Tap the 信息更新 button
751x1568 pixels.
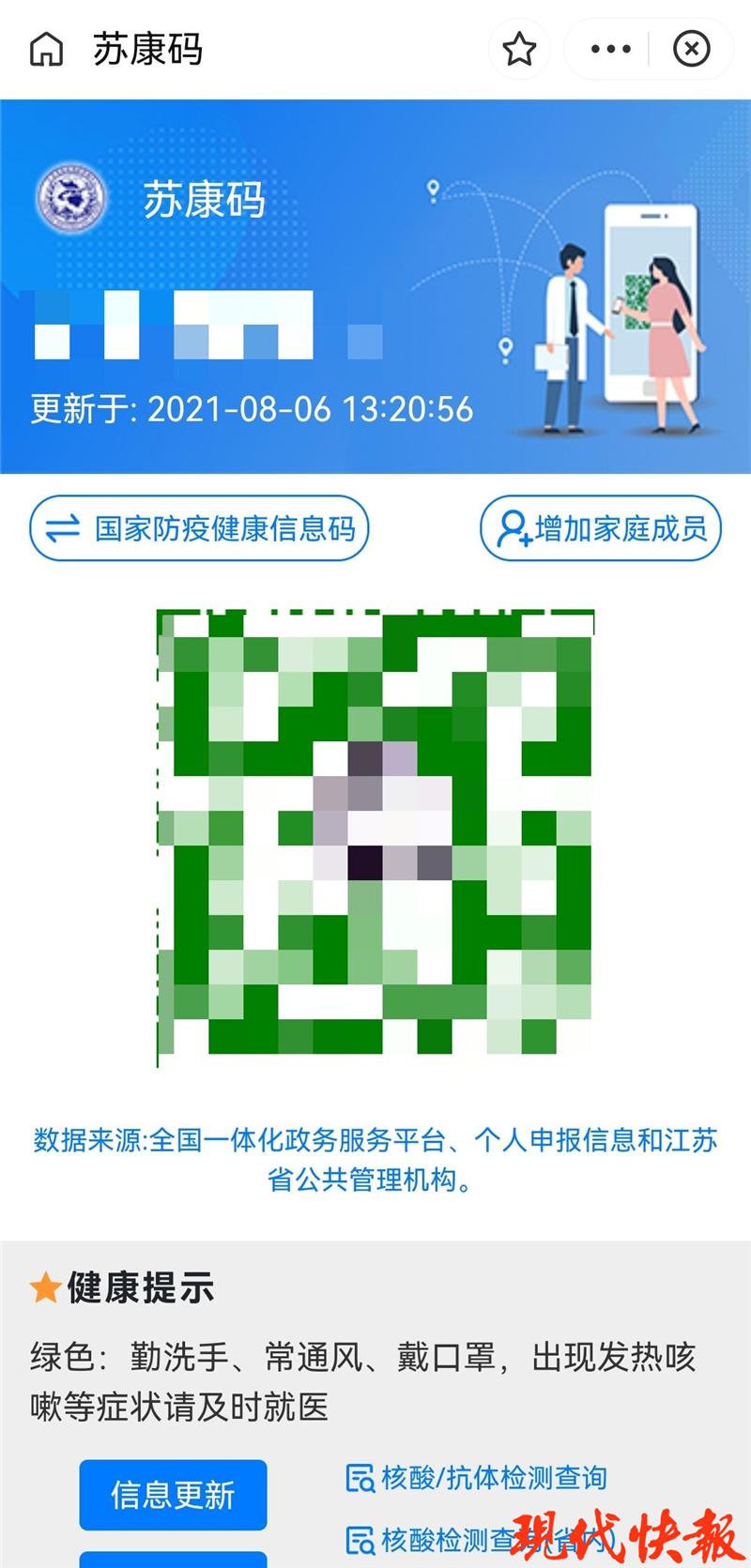(173, 1495)
